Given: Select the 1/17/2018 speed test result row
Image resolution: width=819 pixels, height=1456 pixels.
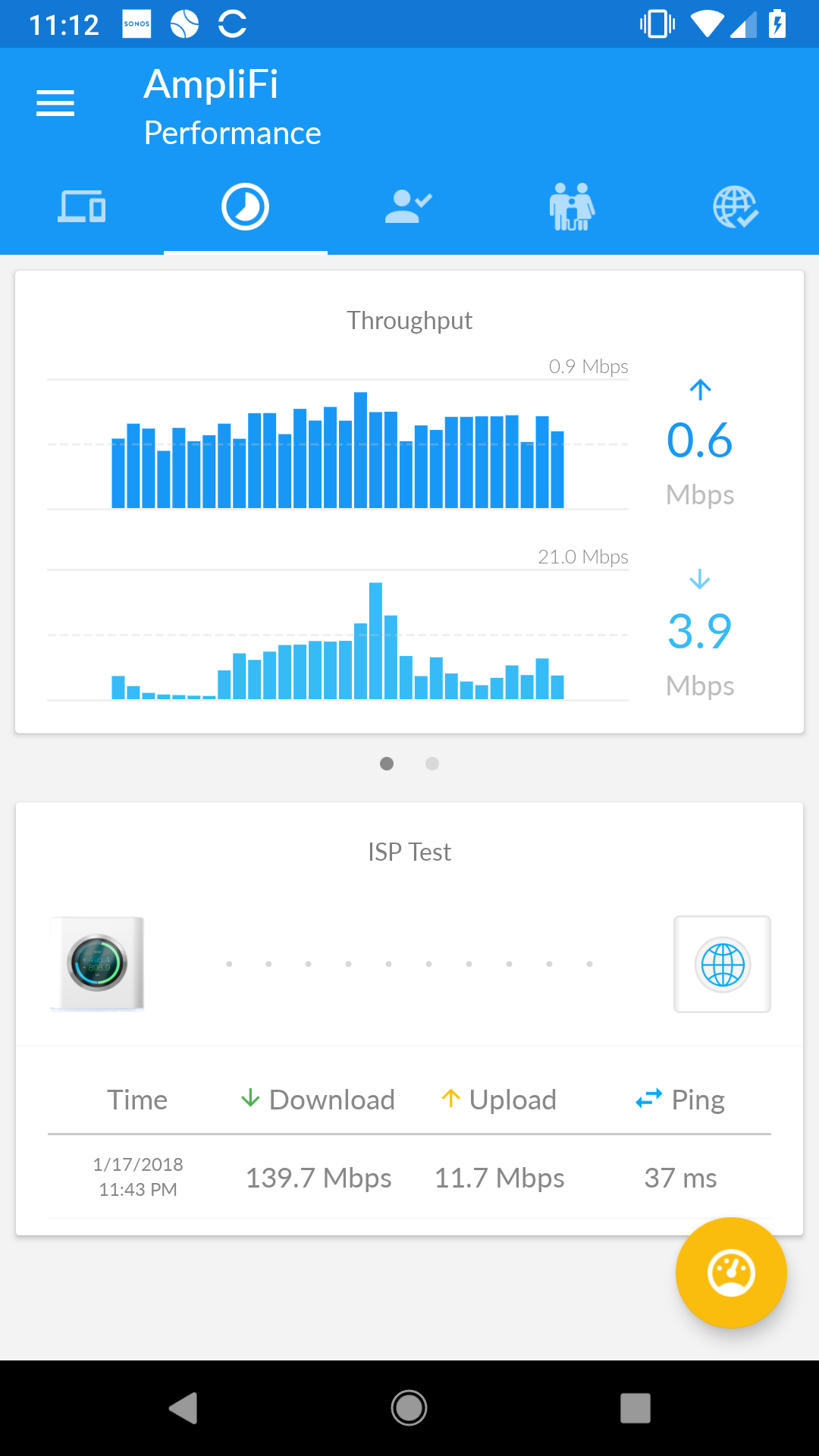Looking at the screenshot, I should (x=409, y=1177).
